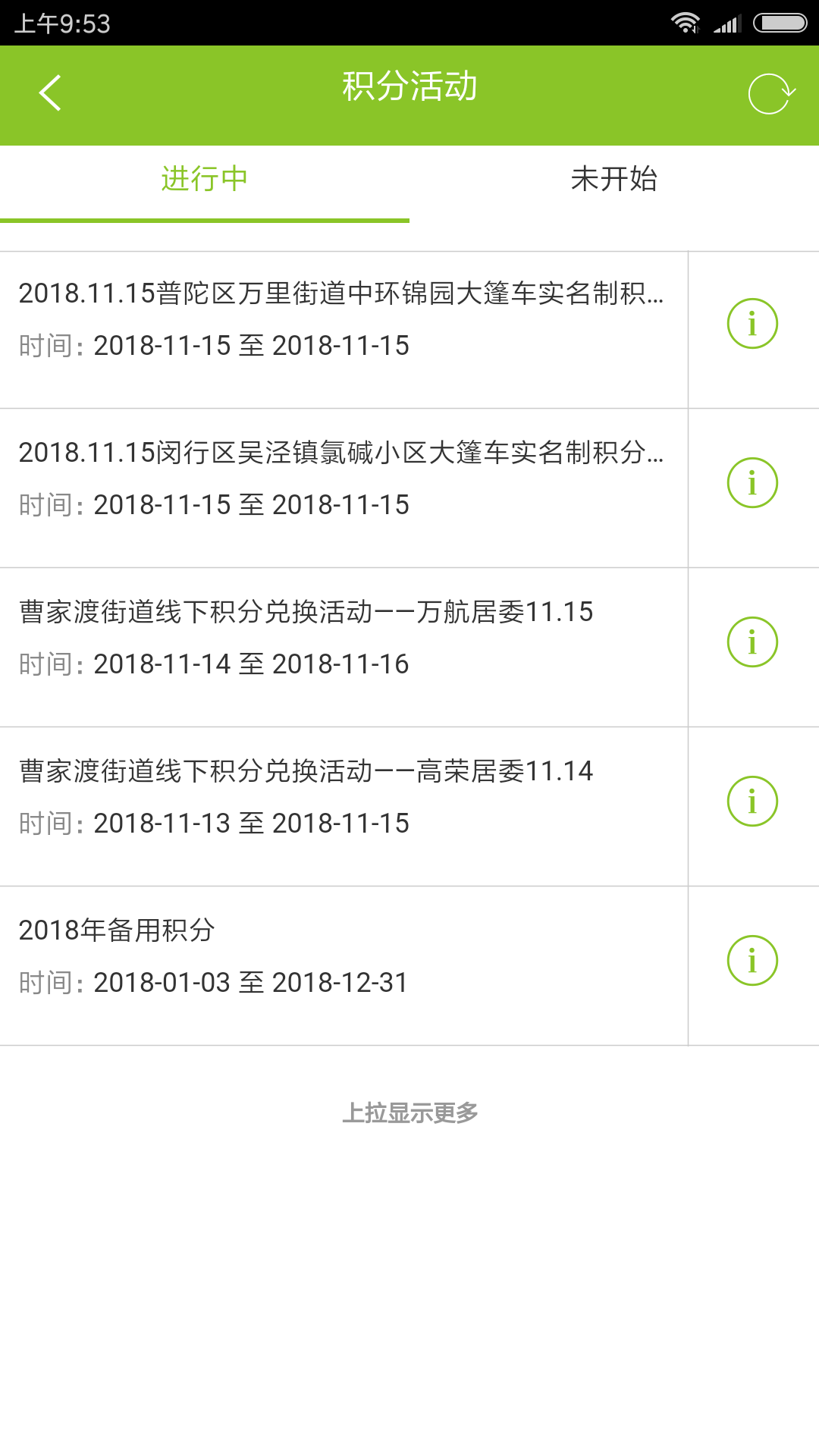819x1456 pixels.
Task: Open info for 2018年备用积分 activity
Action: 752,959
